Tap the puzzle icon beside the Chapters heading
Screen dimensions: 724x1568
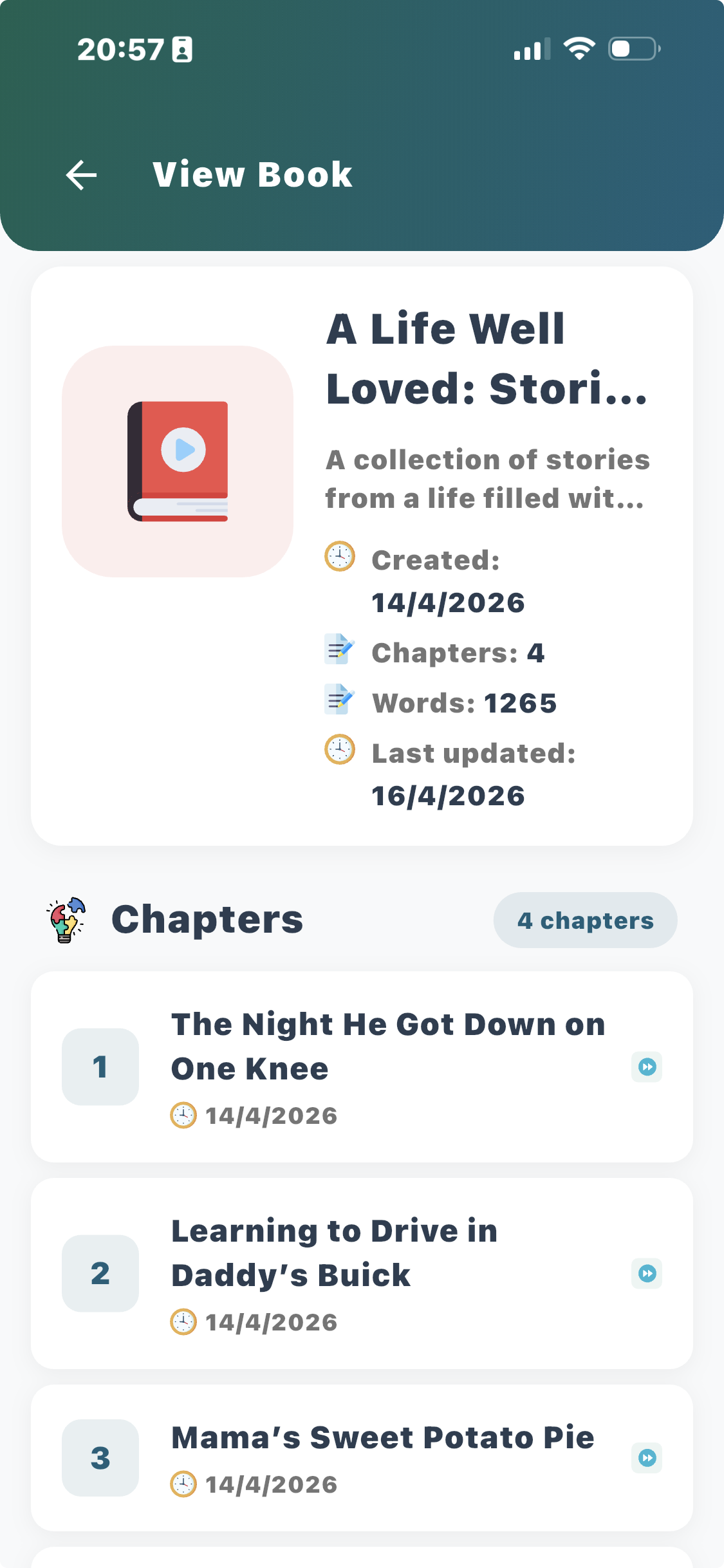[x=65, y=919]
